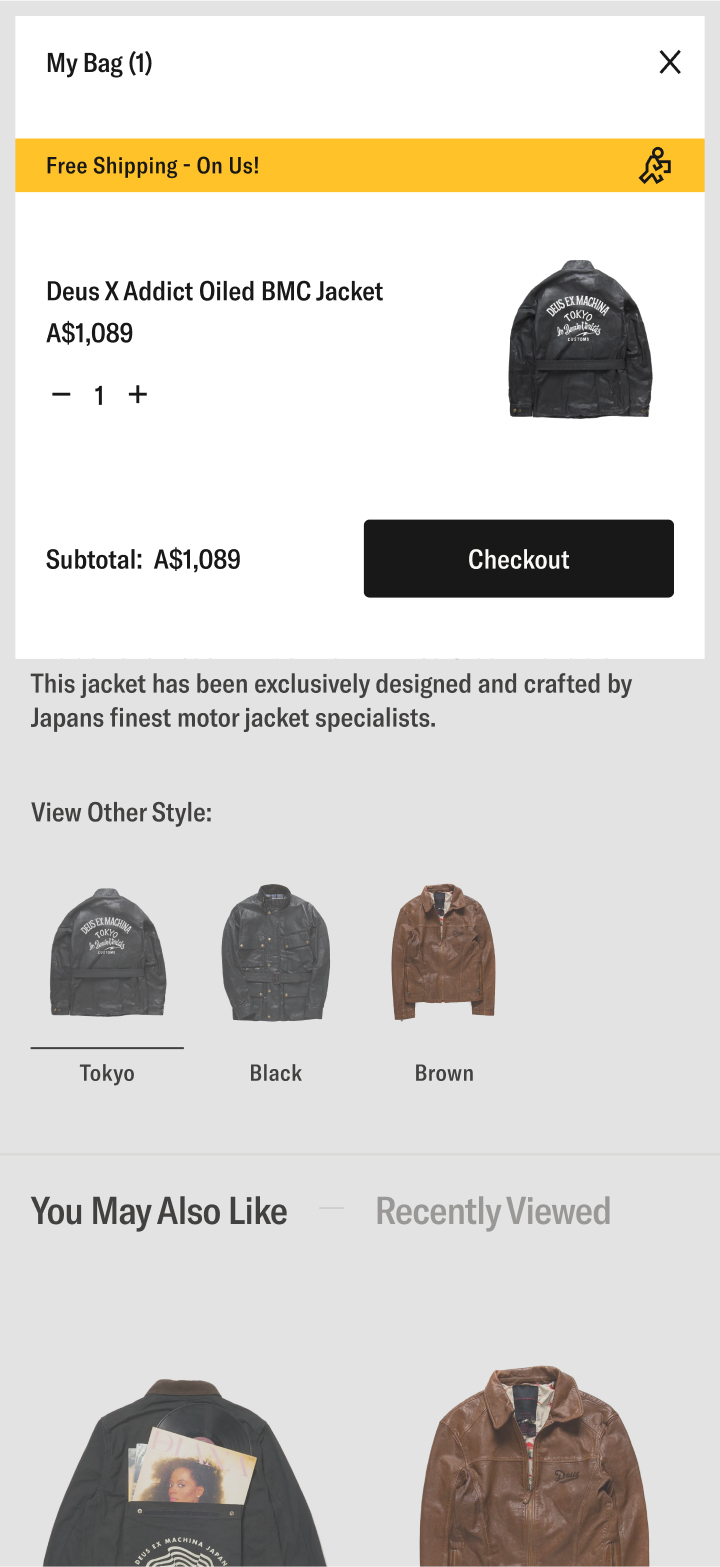Viewport: 720px width, 1567px height.
Task: View the Brown style jacket
Action: pyautogui.click(x=444, y=953)
